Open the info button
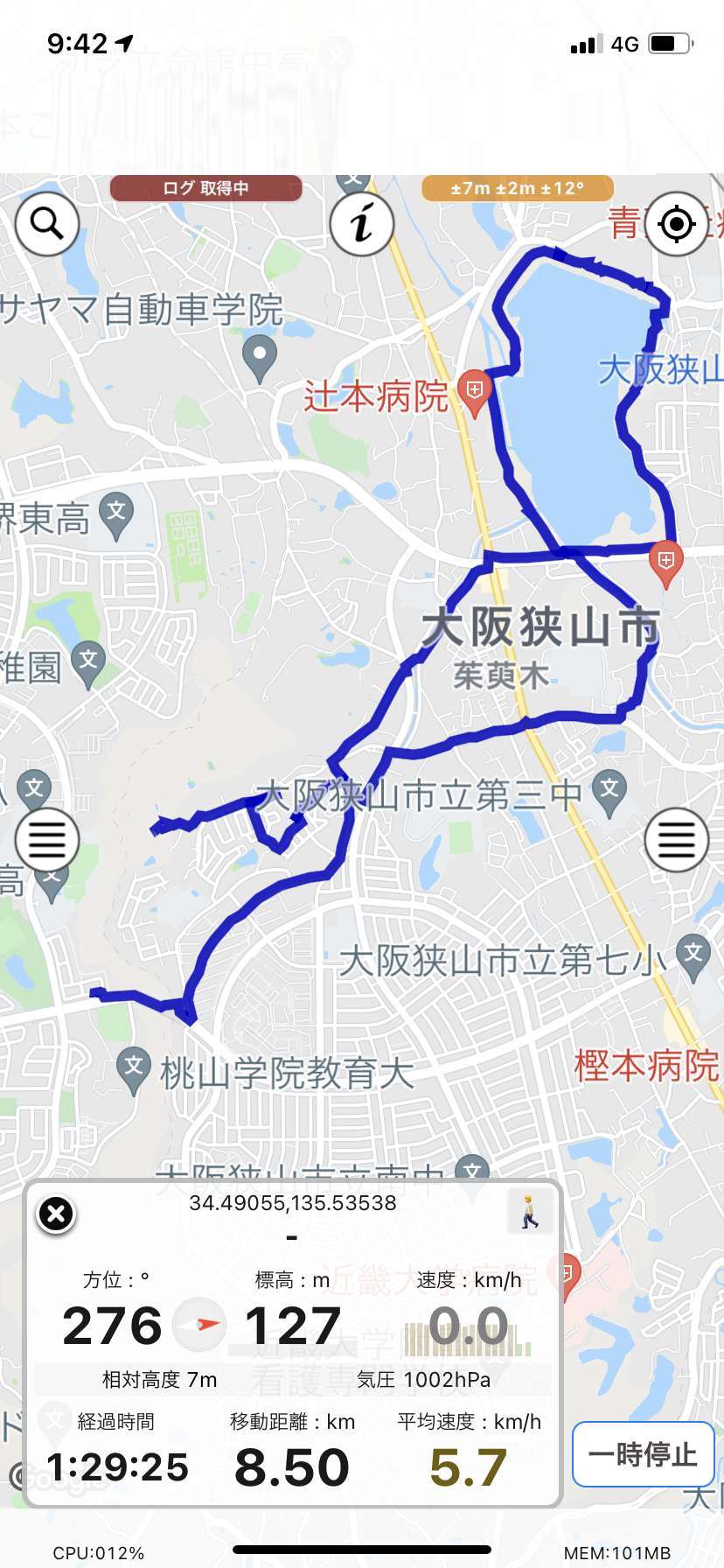724x1568 pixels. click(x=361, y=224)
